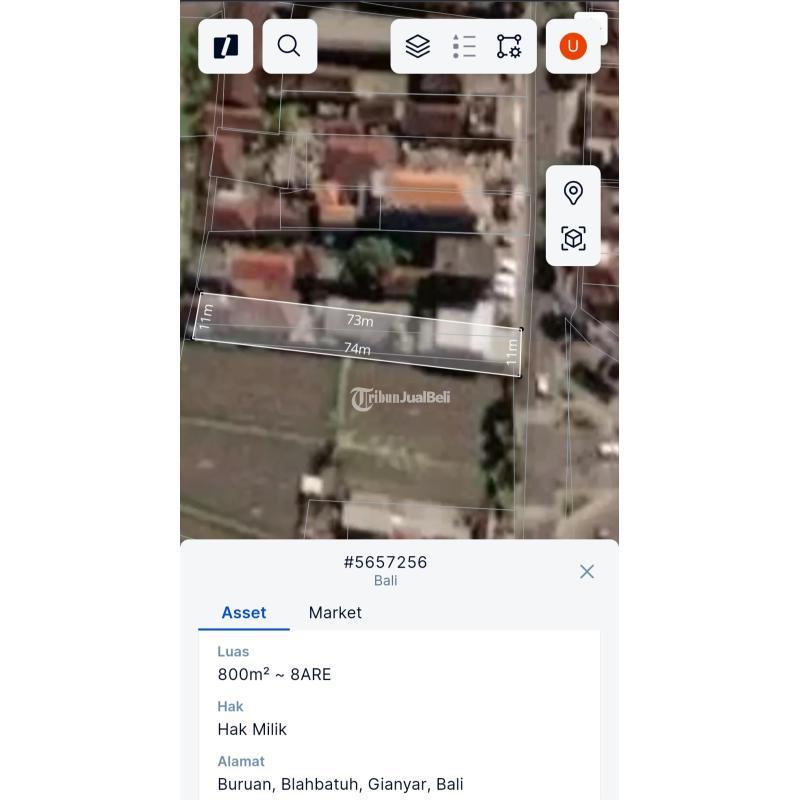Open the app logo menu button
The height and width of the screenshot is (800, 800).
click(x=226, y=46)
